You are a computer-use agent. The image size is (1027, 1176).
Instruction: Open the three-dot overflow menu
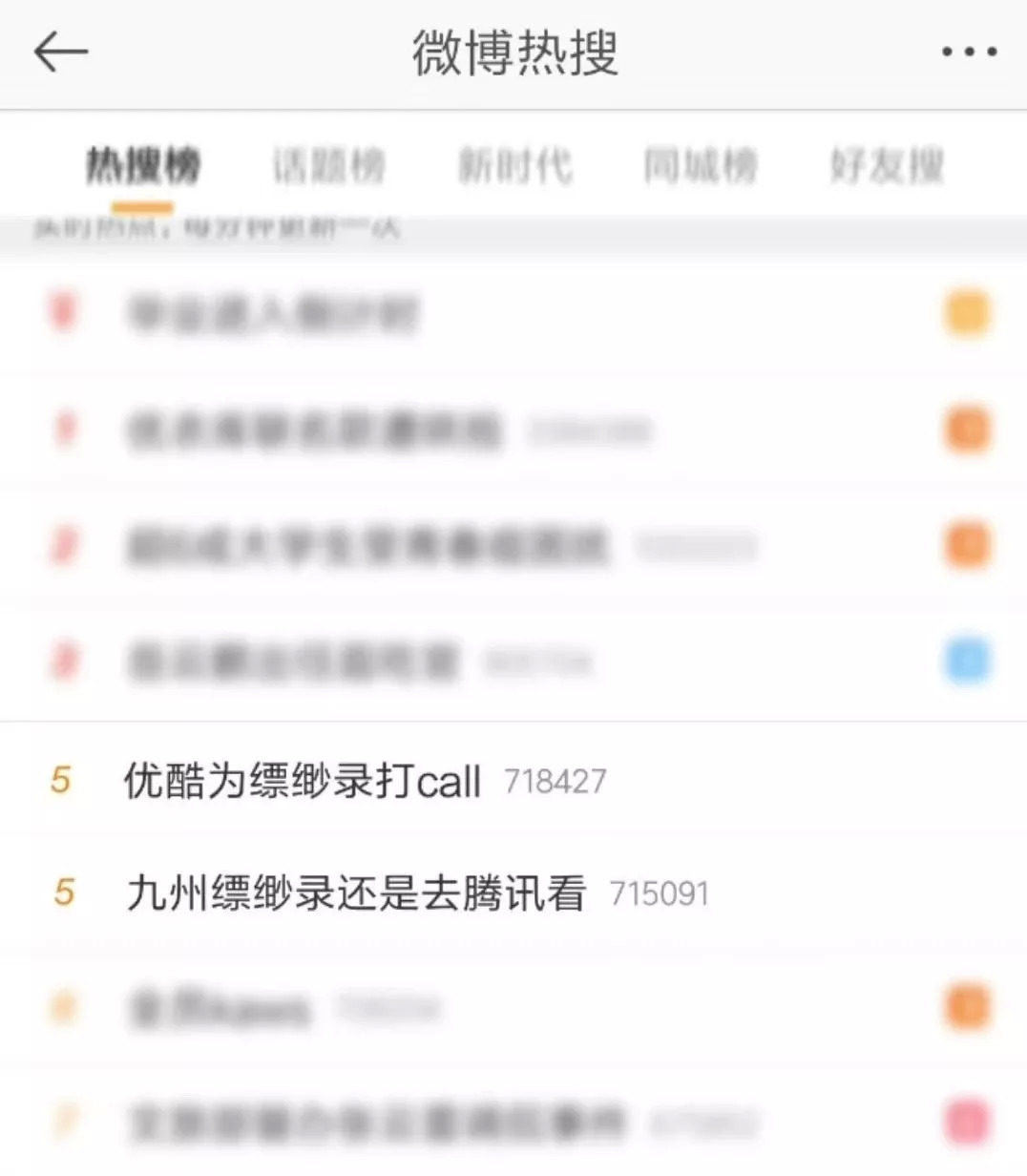[x=969, y=52]
